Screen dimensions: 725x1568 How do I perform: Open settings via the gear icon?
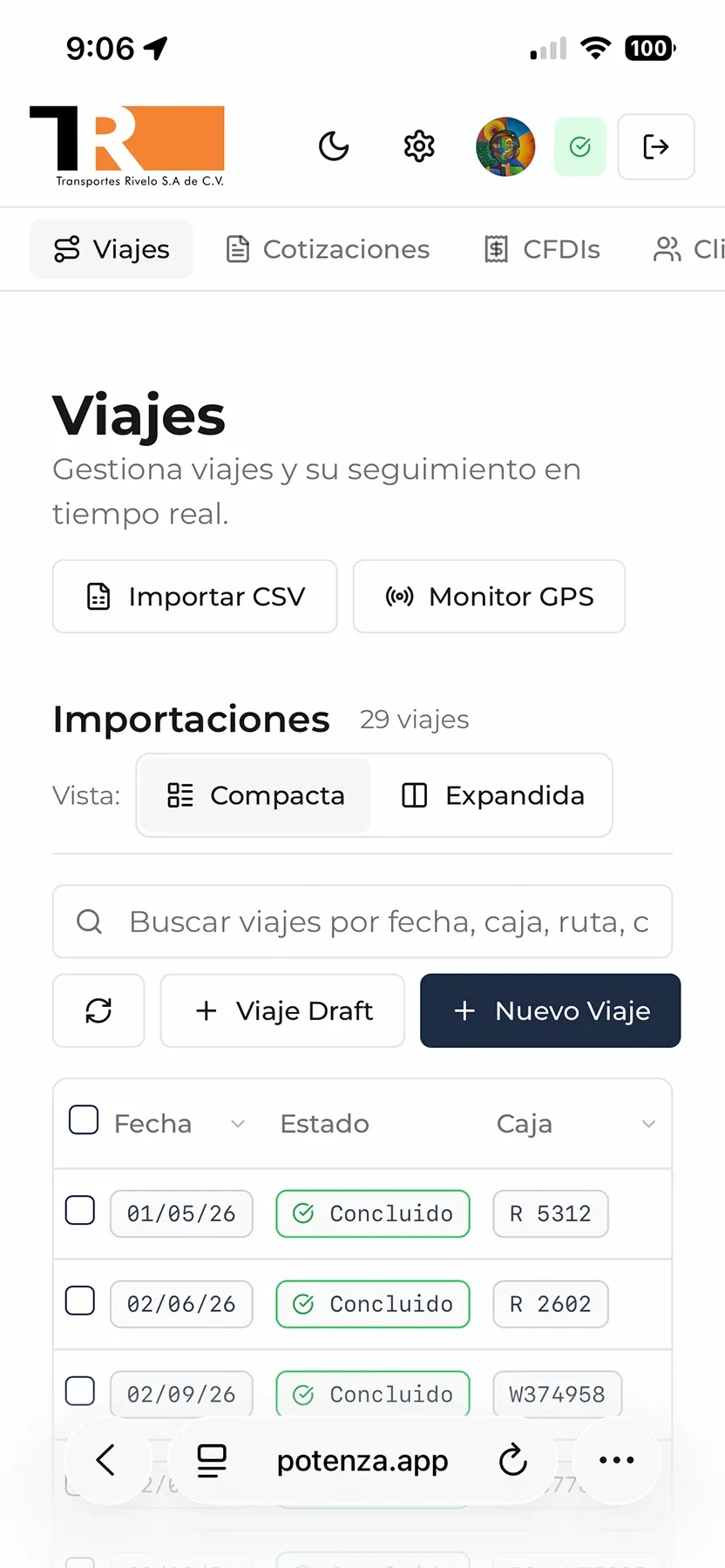coord(419,146)
